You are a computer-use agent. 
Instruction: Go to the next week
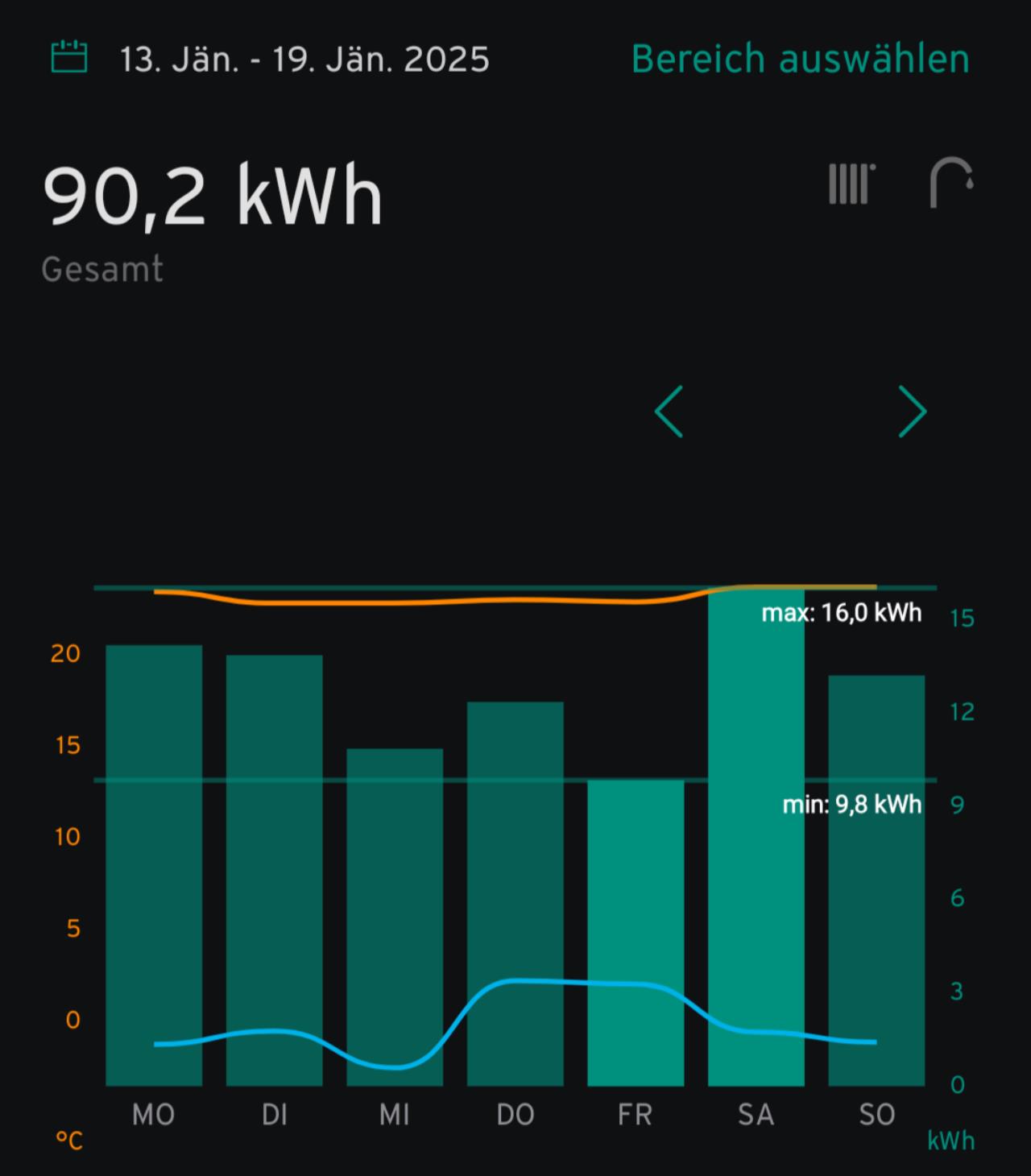912,412
